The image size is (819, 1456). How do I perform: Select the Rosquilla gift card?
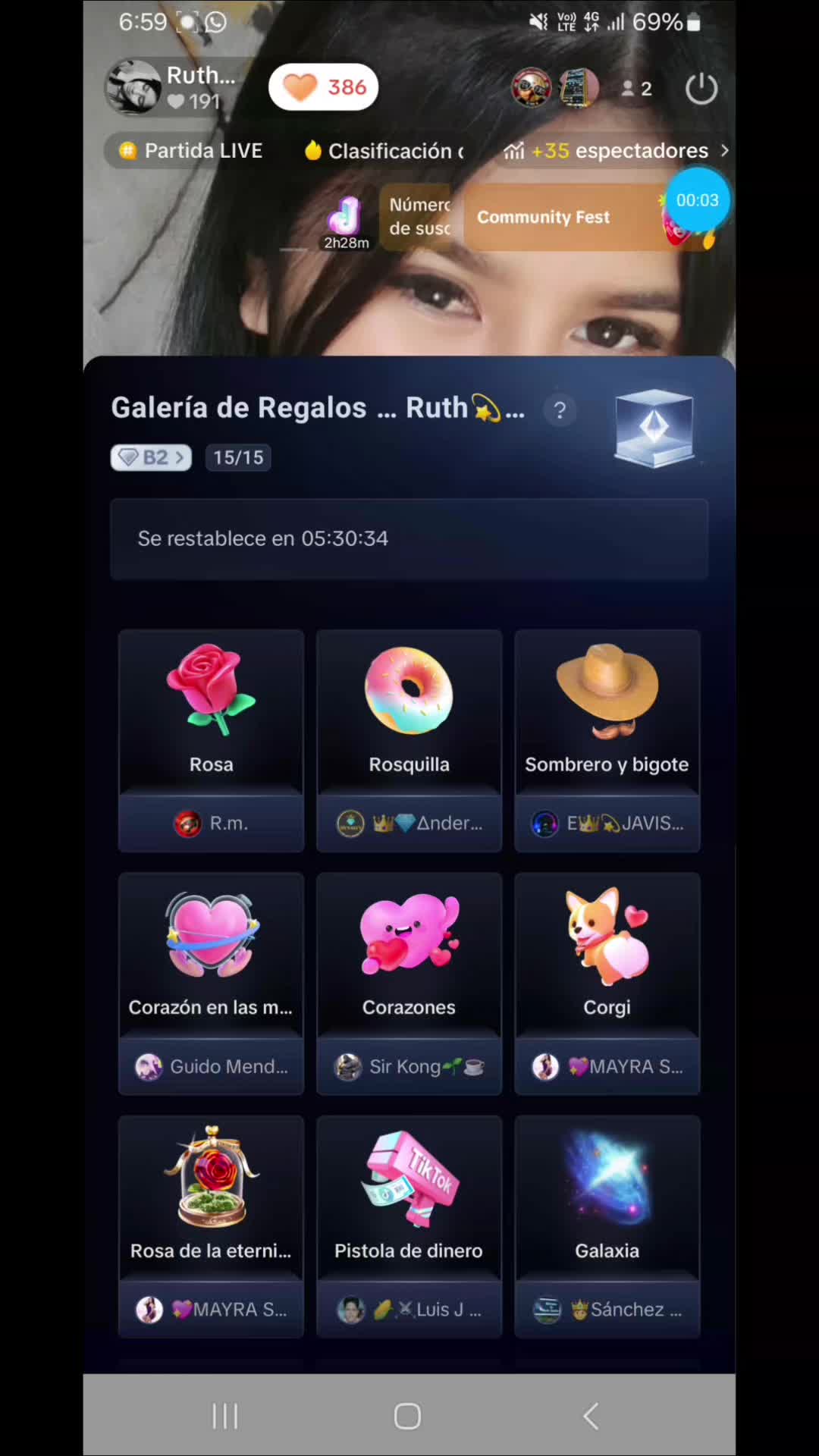[409, 740]
